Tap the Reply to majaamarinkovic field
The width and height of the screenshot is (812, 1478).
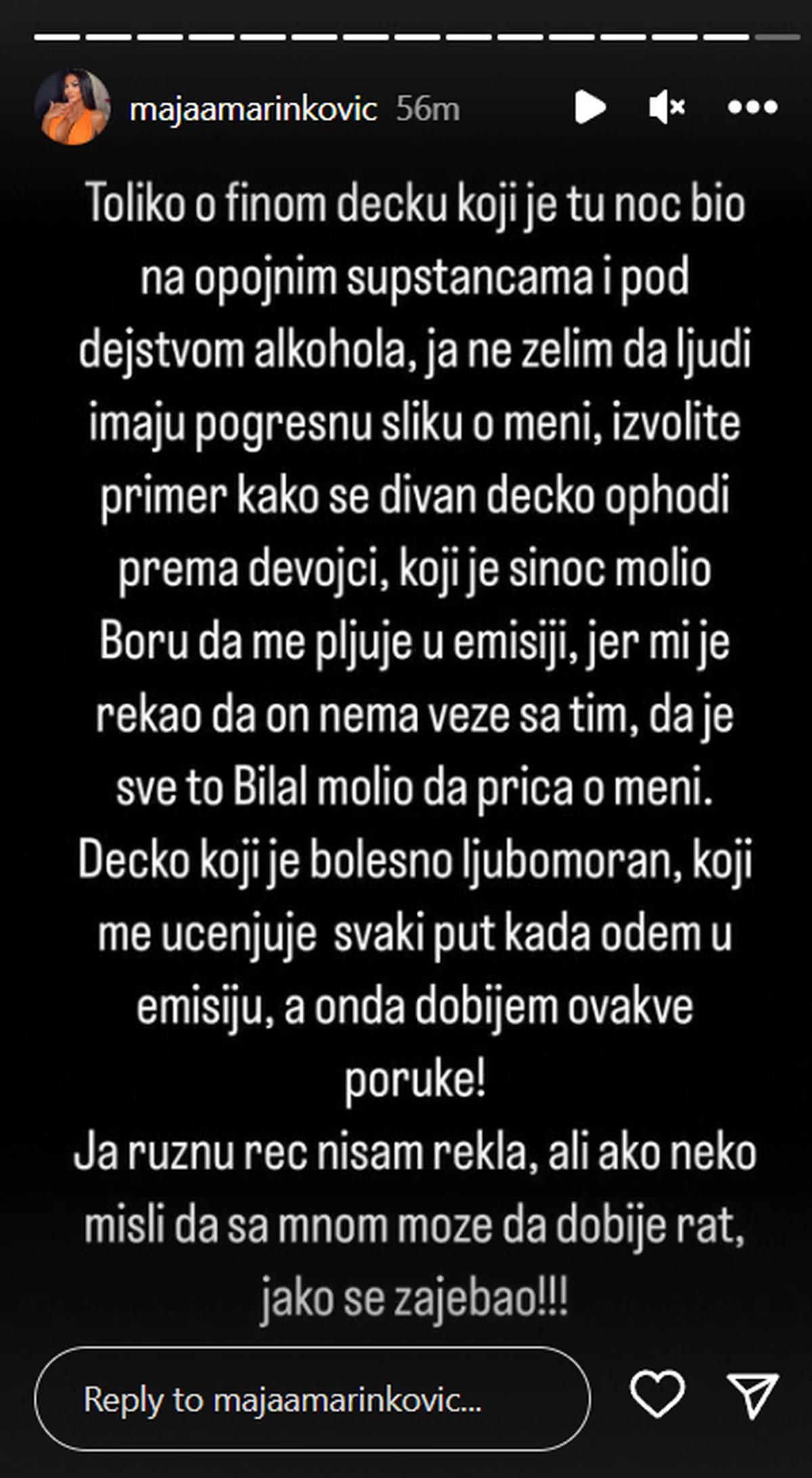pos(311,1399)
